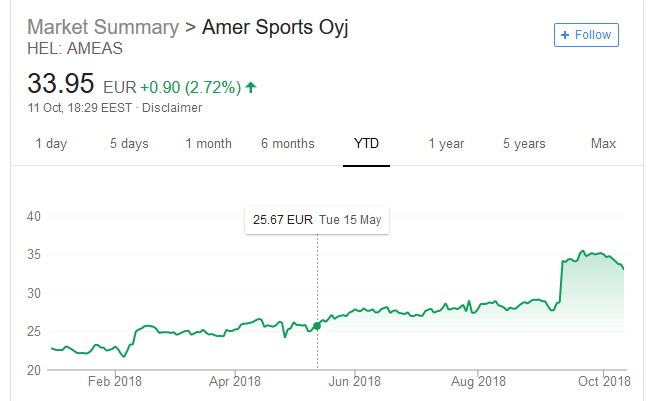The height and width of the screenshot is (401, 661).
Task: Show the 1 month chart
Action: (208, 144)
